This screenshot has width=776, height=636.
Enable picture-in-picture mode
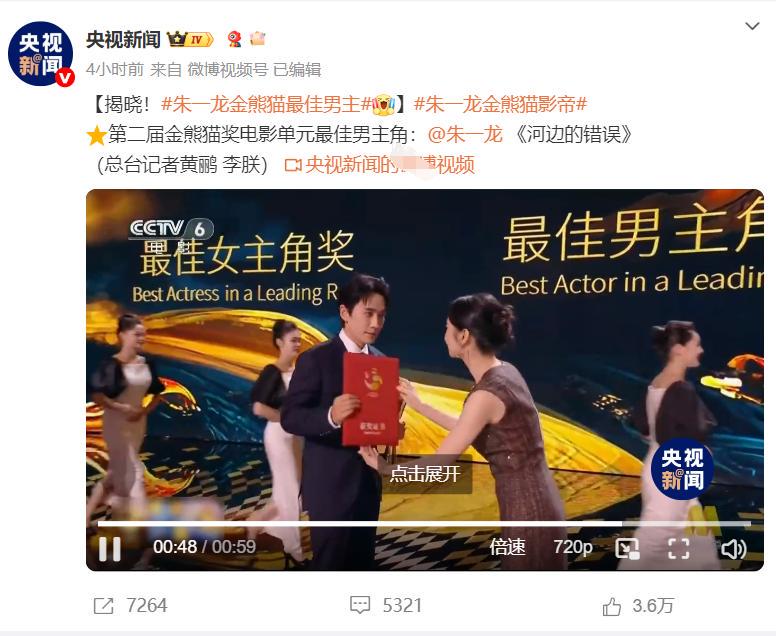627,548
